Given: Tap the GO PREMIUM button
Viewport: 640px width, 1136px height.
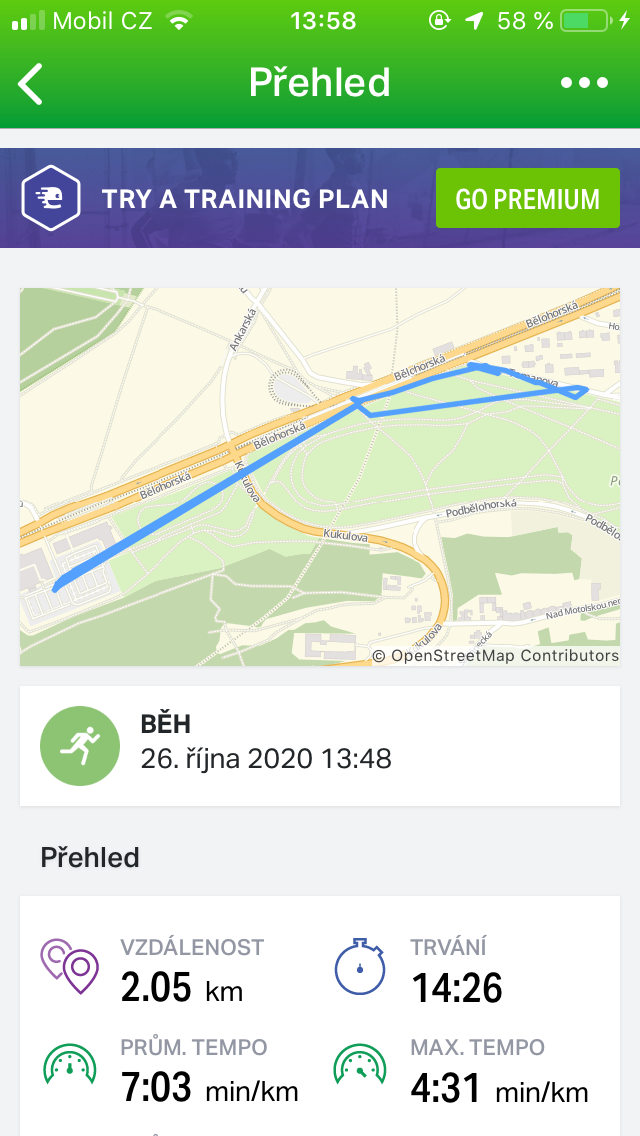Looking at the screenshot, I should [528, 199].
